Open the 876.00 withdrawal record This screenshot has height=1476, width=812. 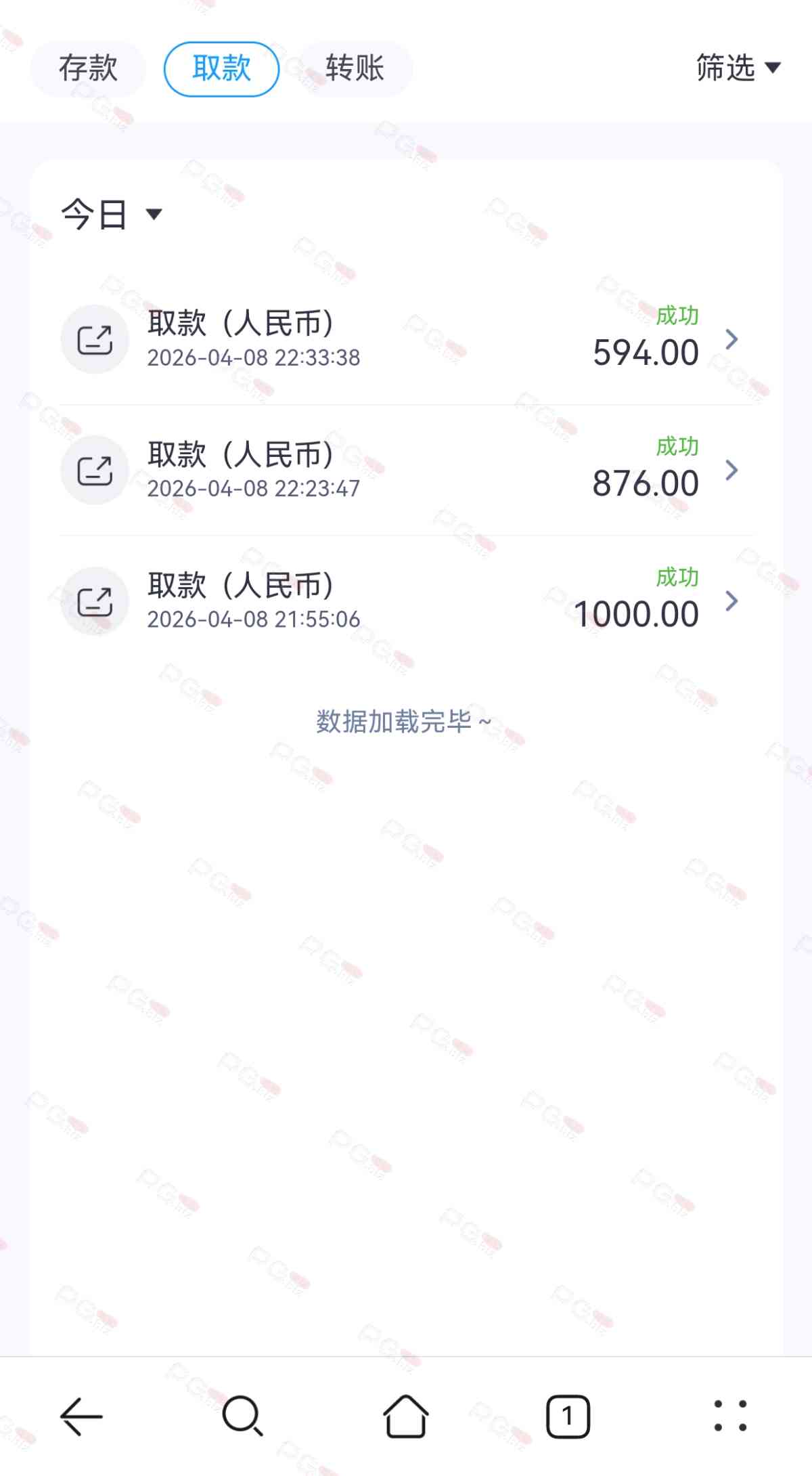pos(406,470)
